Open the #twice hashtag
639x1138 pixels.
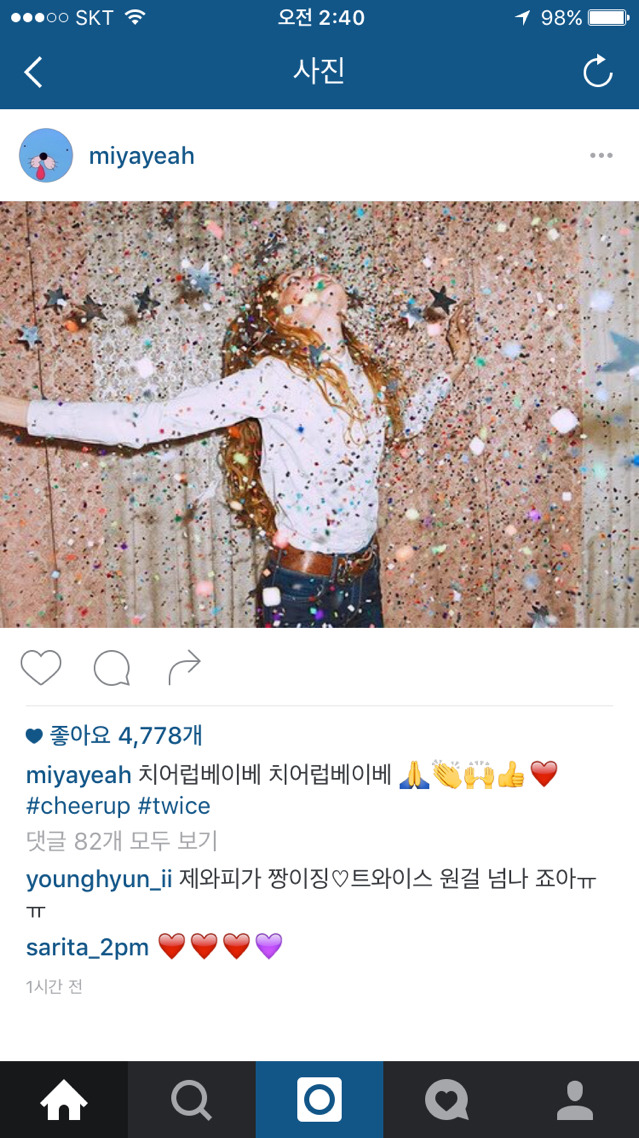[x=174, y=806]
